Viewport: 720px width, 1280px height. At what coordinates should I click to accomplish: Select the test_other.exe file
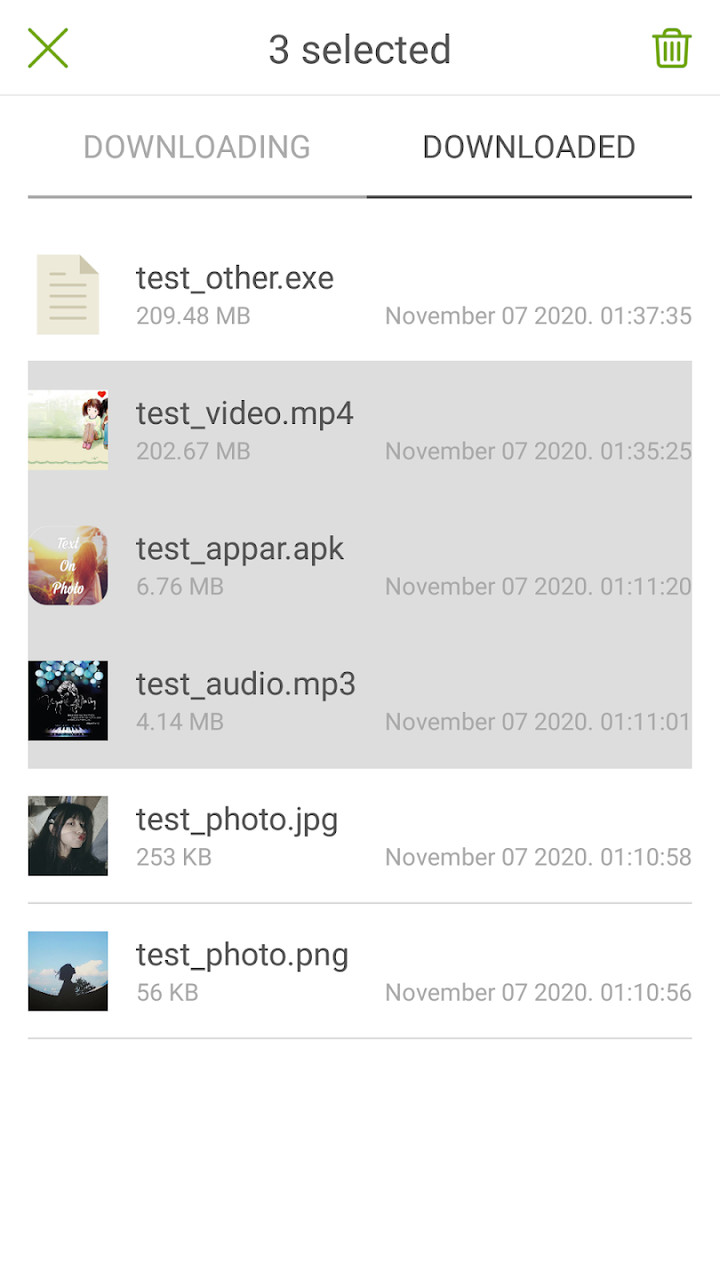[360, 294]
